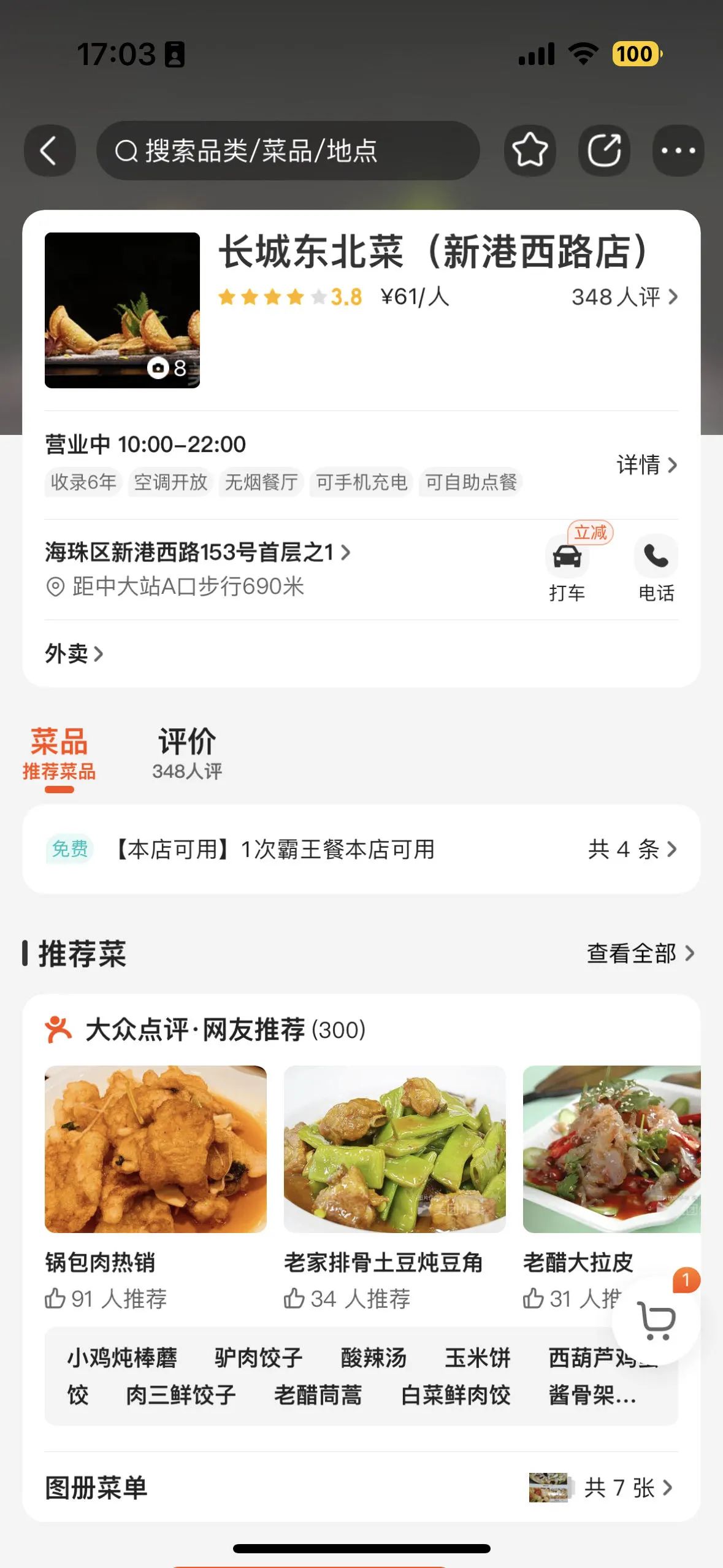Image resolution: width=723 pixels, height=1568 pixels.
Task: Favorite this restaurant with the star icon
Action: pos(530,151)
